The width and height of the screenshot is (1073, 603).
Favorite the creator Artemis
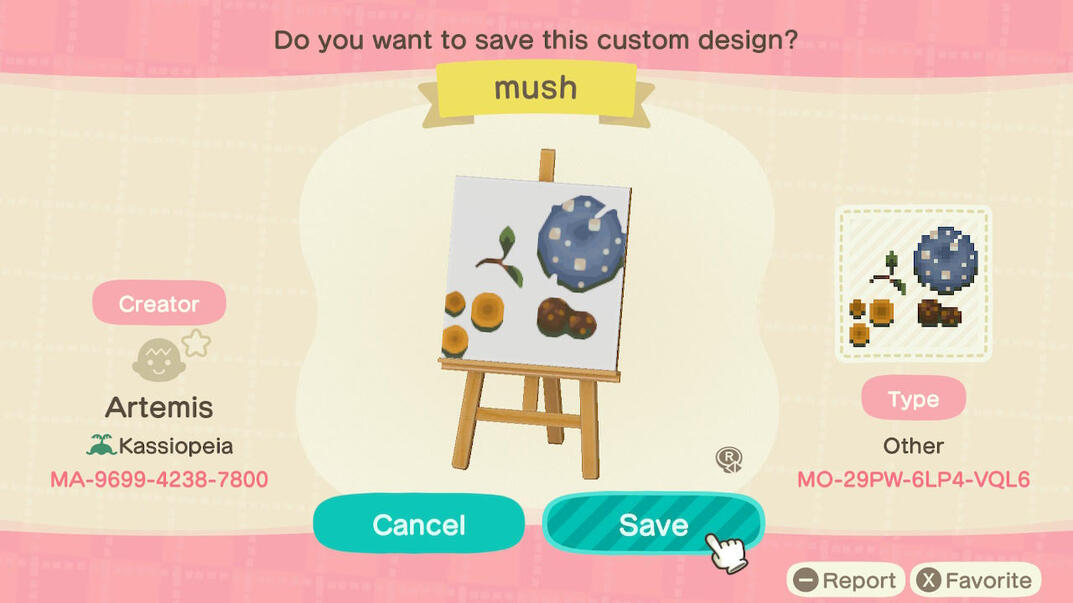point(975,581)
